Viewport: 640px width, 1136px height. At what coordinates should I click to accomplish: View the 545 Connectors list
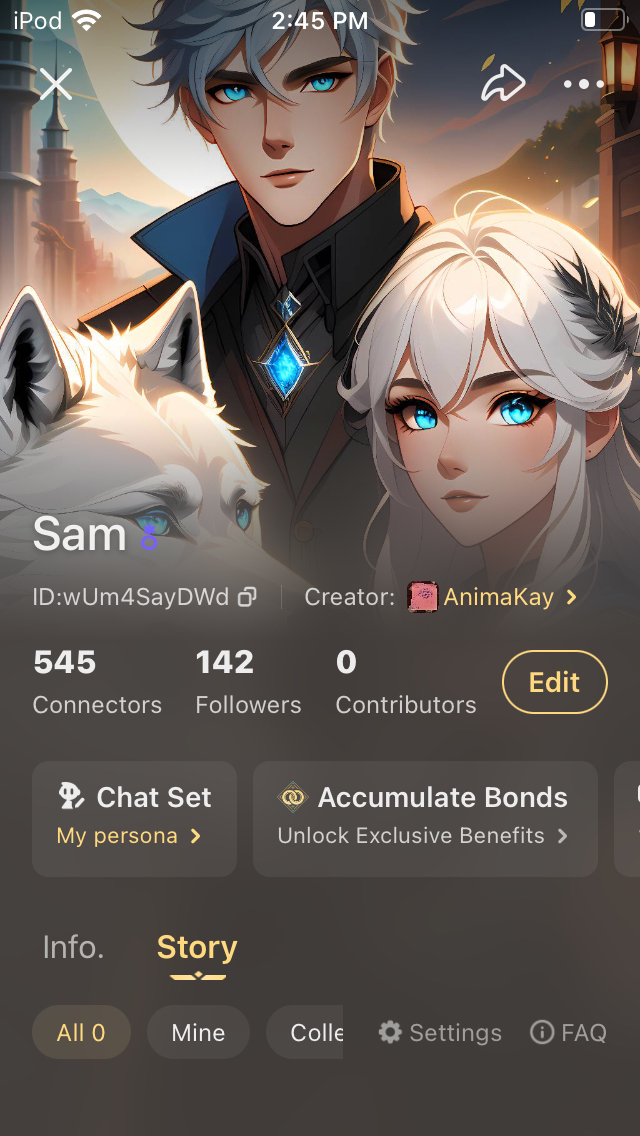[97, 682]
